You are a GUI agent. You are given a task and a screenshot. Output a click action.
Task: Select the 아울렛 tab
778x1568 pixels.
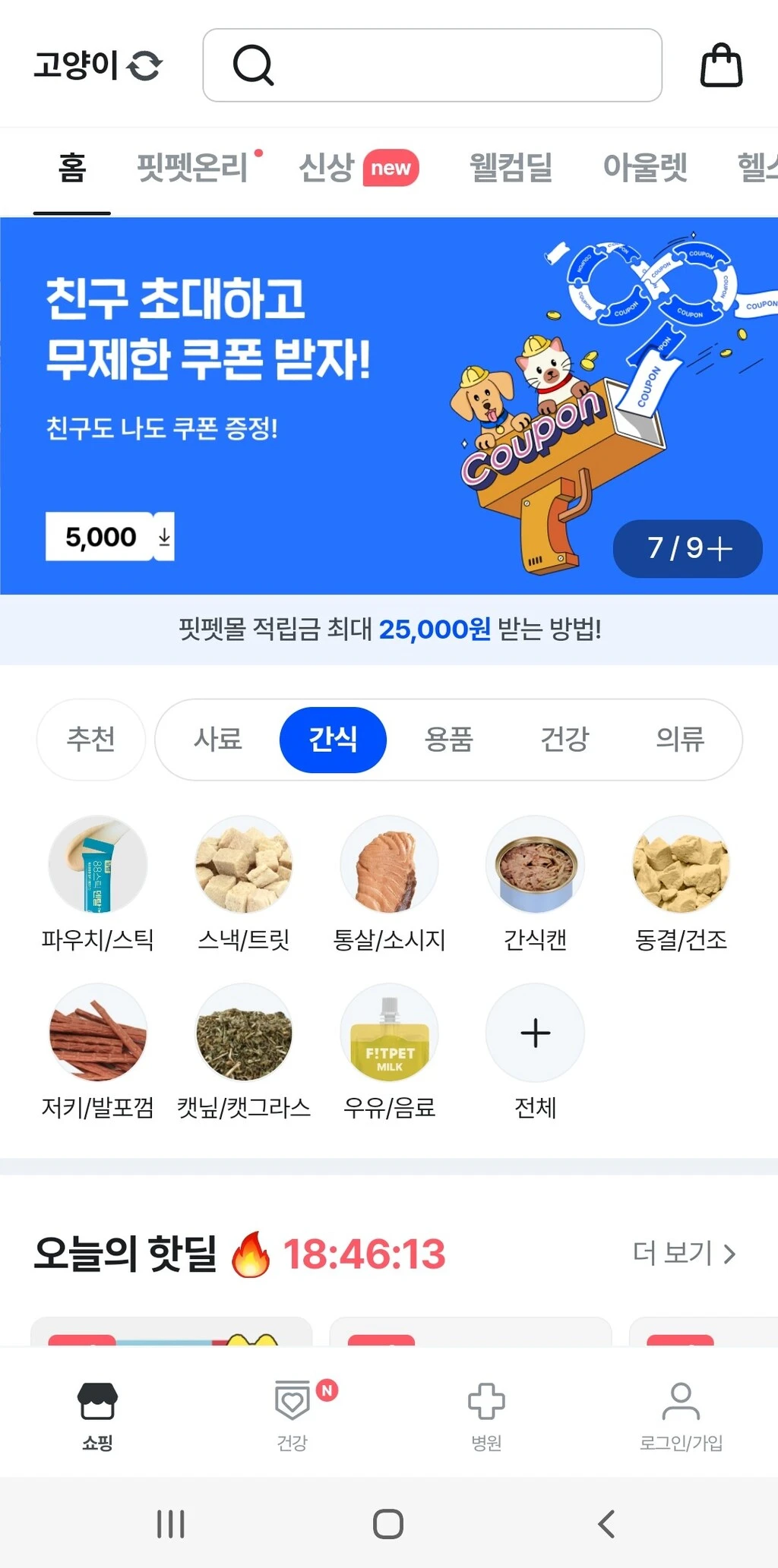pos(645,168)
